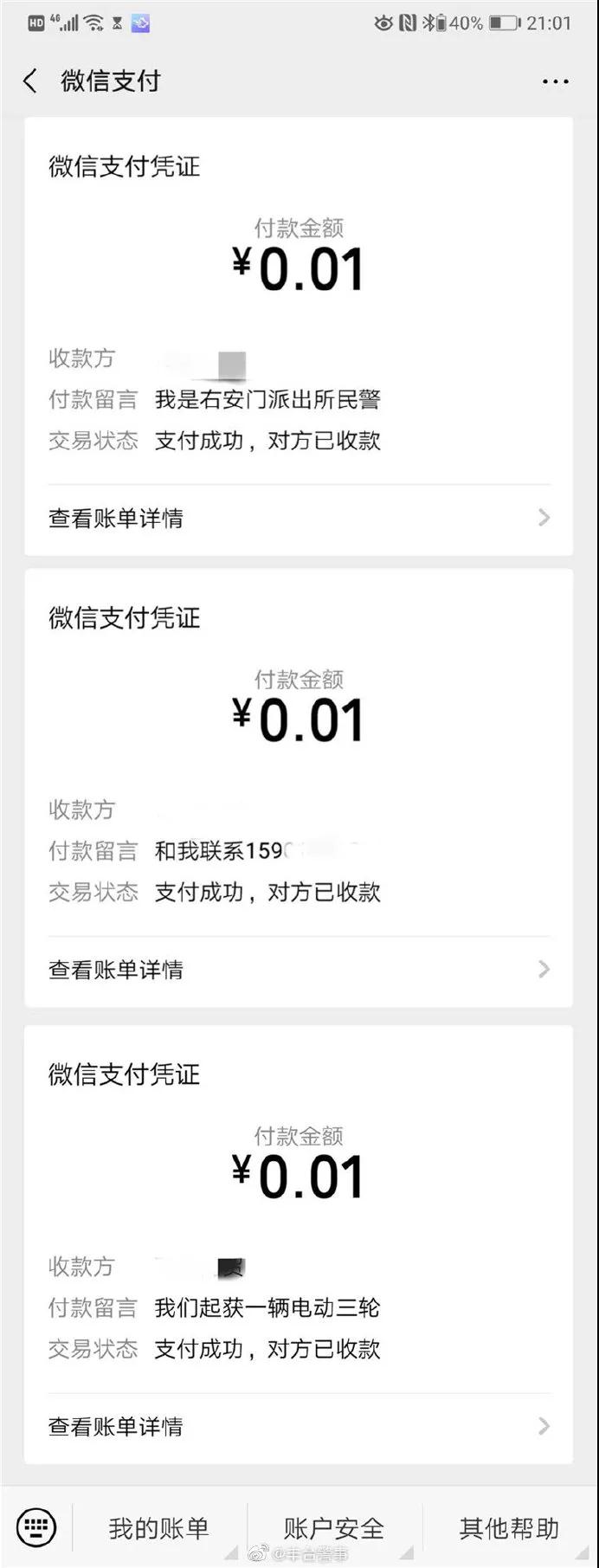This screenshot has height=1568, width=599.
Task: Open the three-dot overflow menu
Action: [x=555, y=81]
